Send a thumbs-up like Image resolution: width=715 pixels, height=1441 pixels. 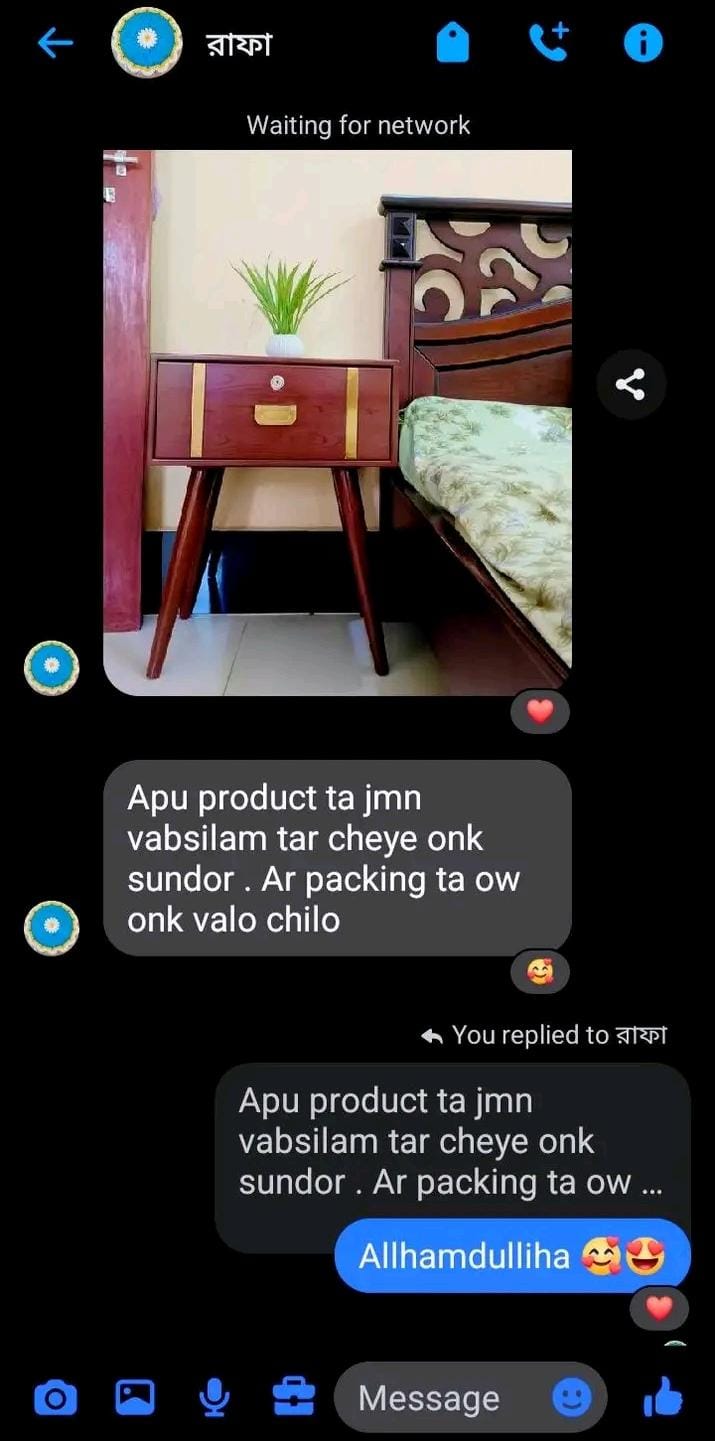pyautogui.click(x=663, y=1396)
